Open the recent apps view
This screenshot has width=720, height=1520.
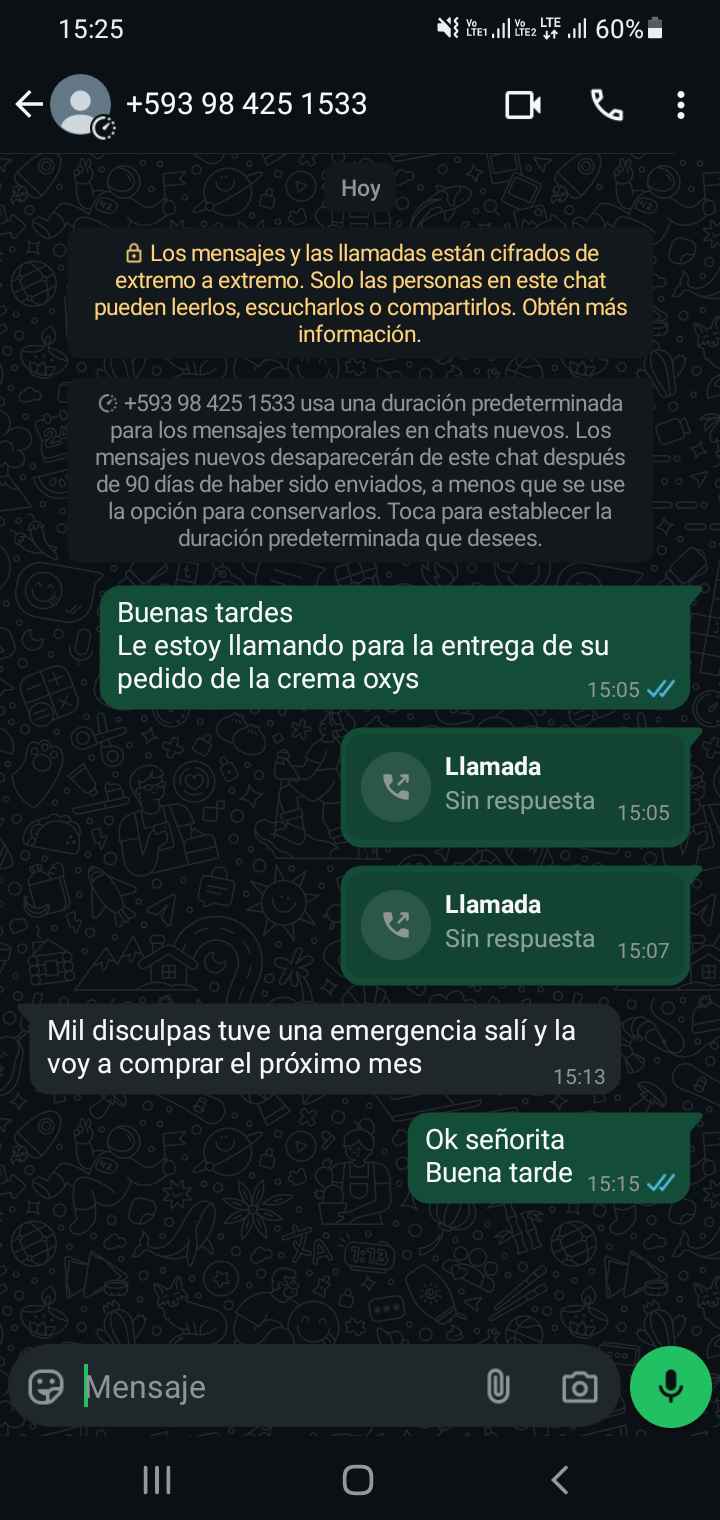pyautogui.click(x=157, y=1480)
